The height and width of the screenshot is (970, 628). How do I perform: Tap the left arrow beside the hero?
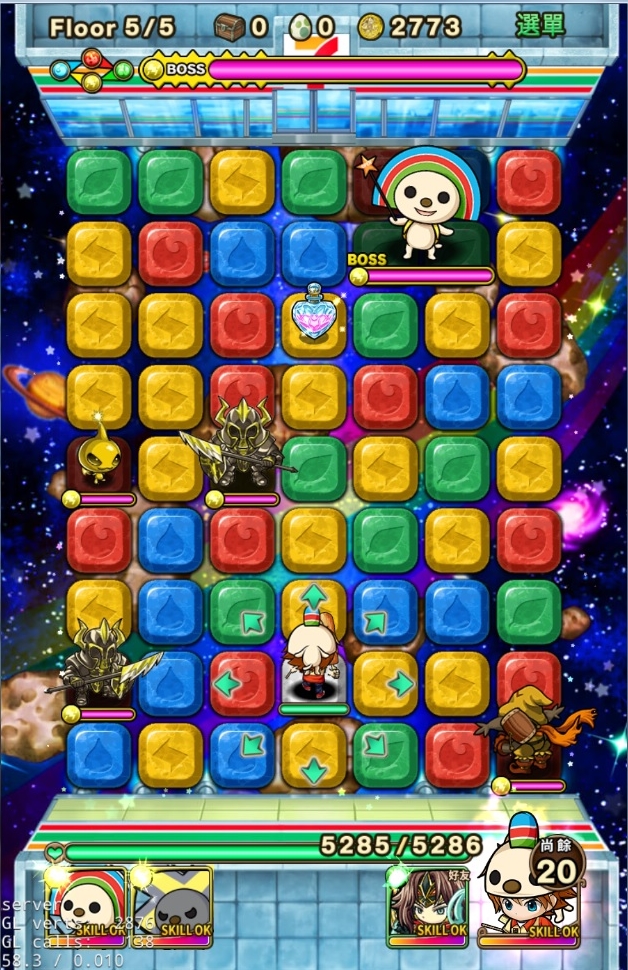click(228, 684)
